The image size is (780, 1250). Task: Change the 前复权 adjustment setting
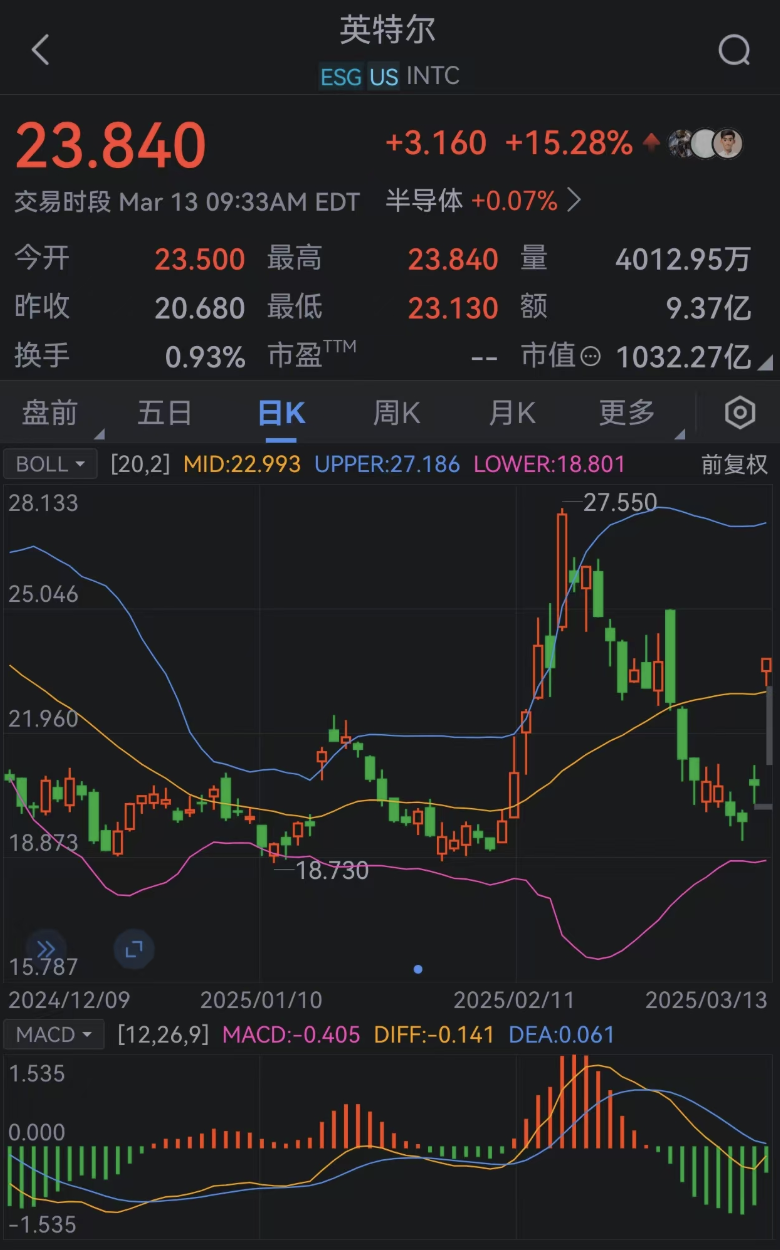coord(734,464)
